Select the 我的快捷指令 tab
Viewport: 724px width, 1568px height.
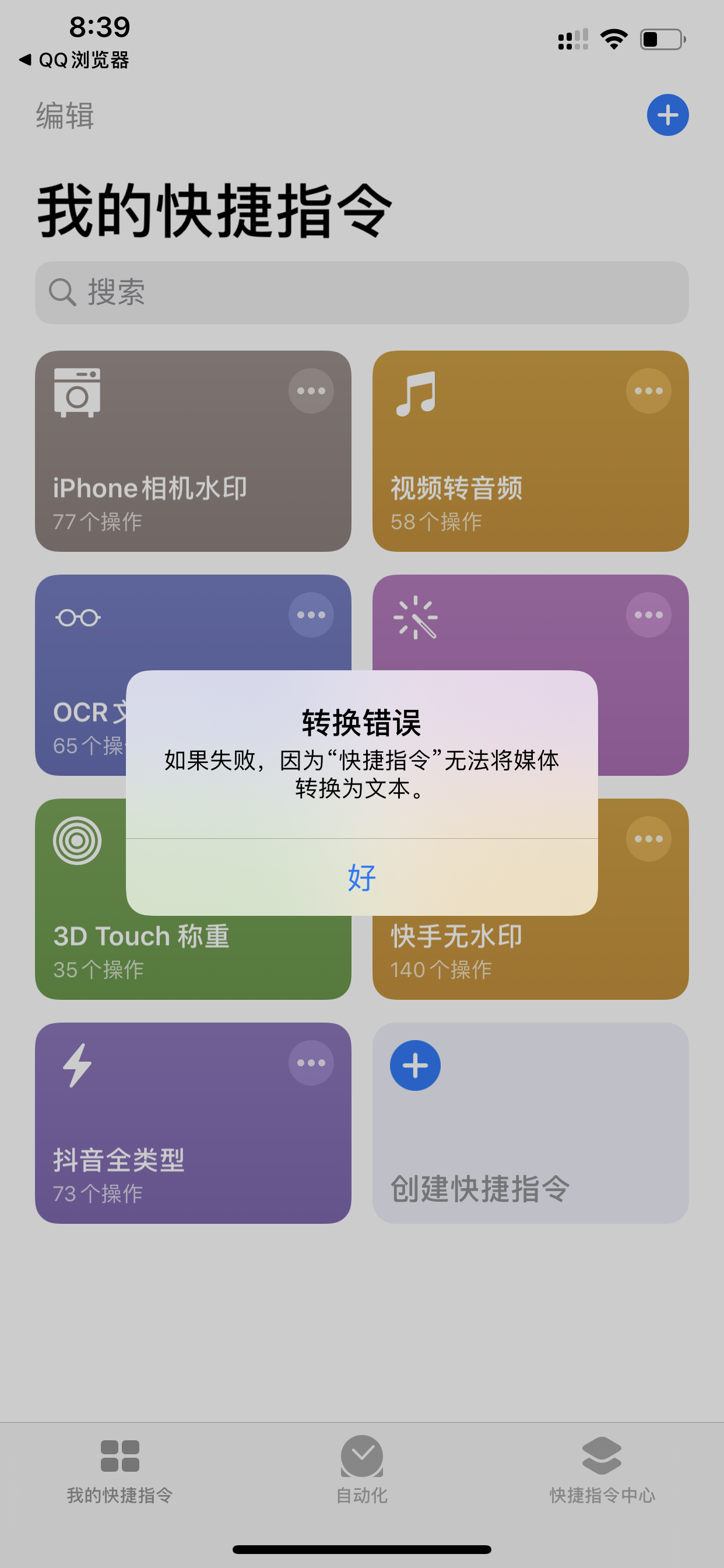click(120, 1470)
